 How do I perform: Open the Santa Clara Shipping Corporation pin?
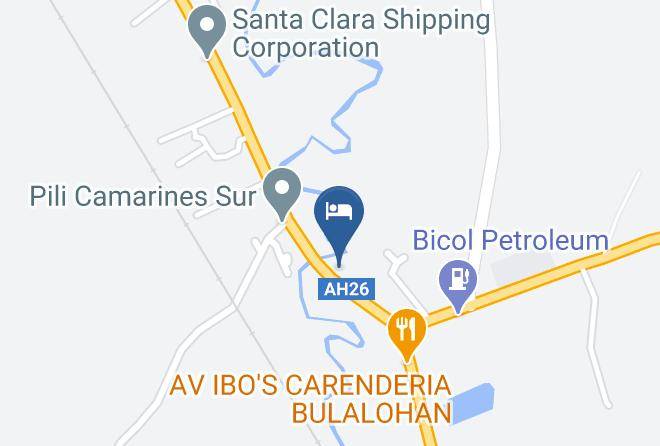pyautogui.click(x=207, y=30)
